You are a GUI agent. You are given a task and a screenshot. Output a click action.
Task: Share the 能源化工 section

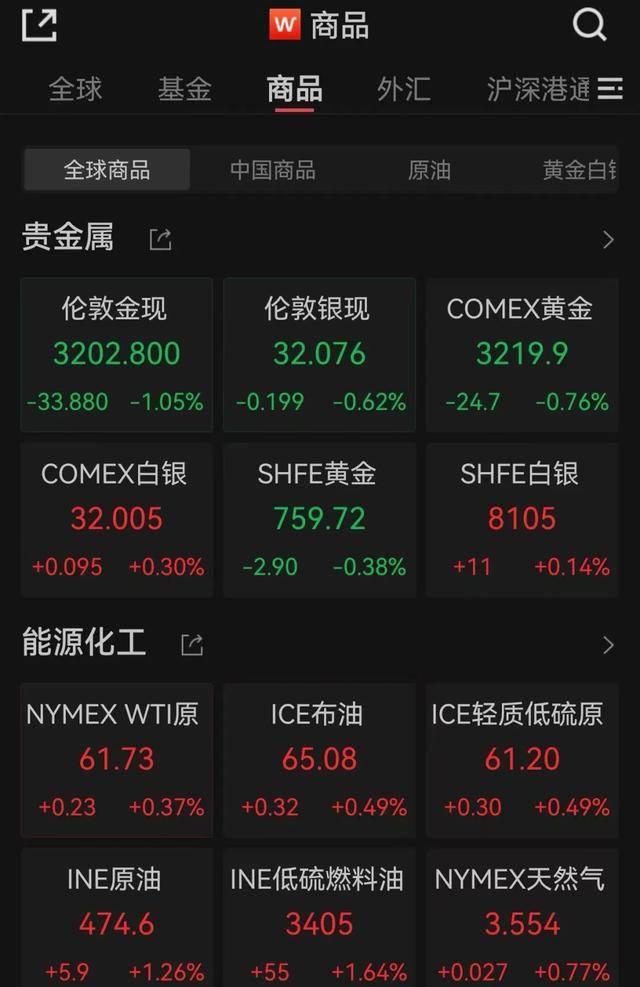(x=192, y=645)
